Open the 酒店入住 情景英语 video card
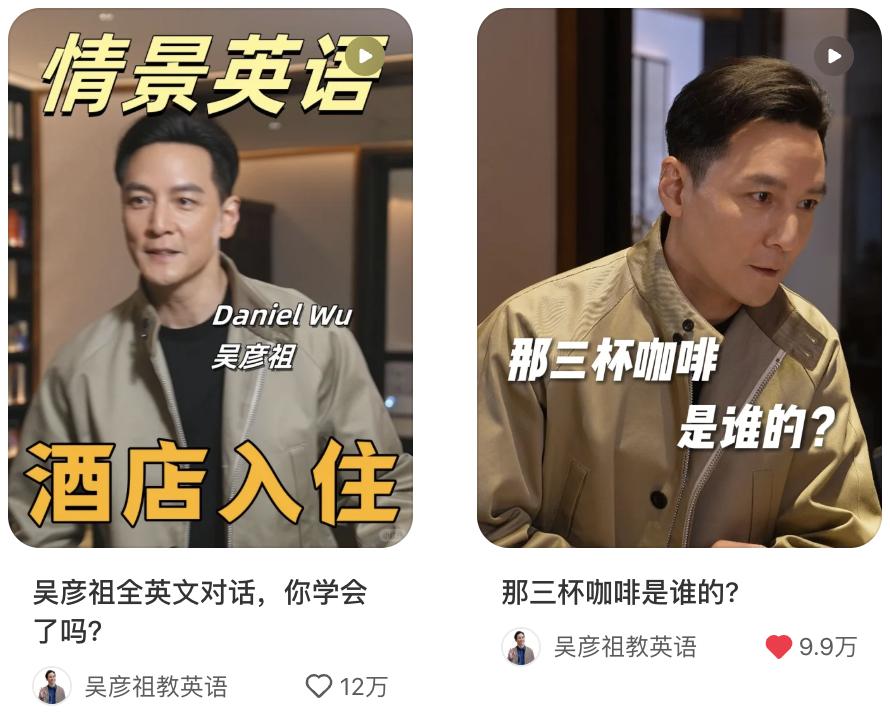This screenshot has height=728, width=890. pyautogui.click(x=210, y=280)
